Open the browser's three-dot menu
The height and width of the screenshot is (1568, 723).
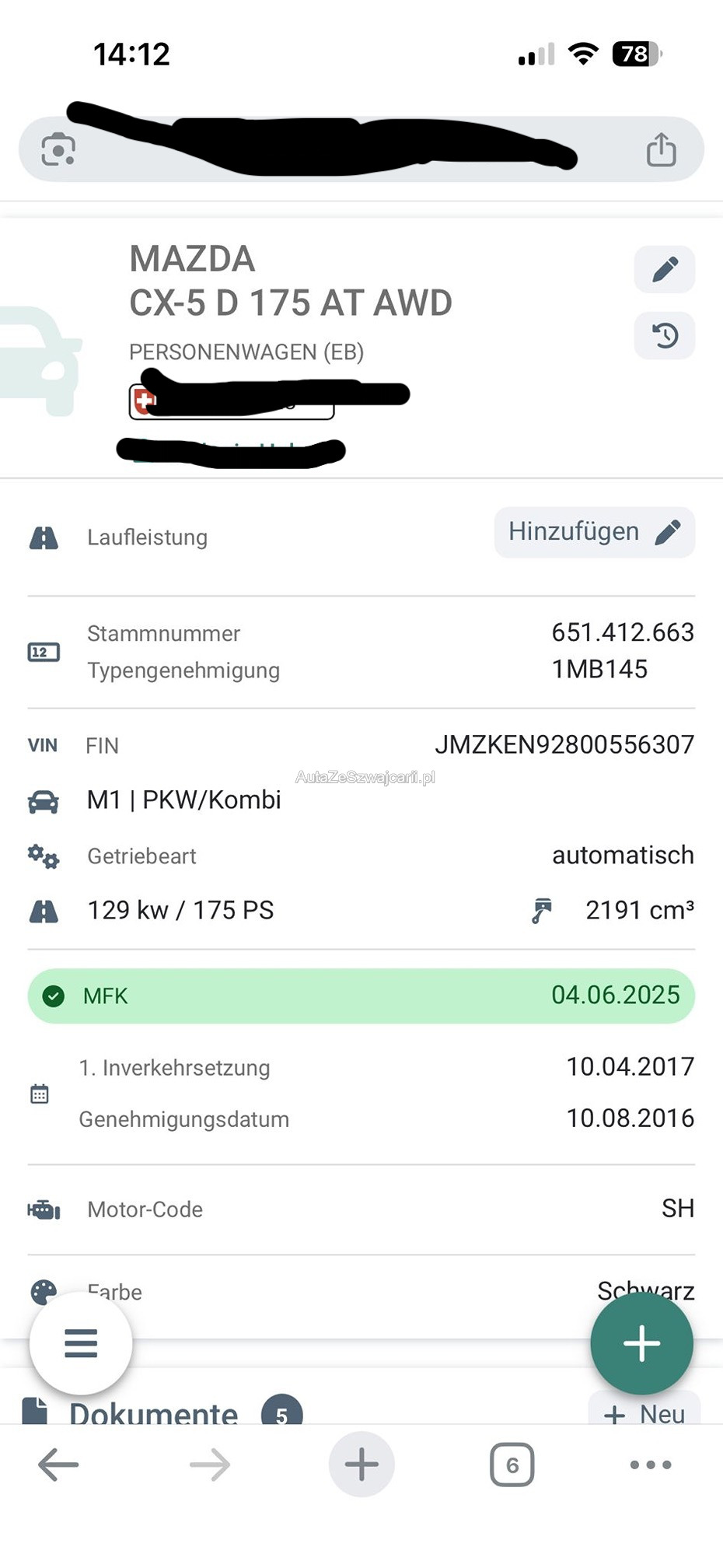651,1465
